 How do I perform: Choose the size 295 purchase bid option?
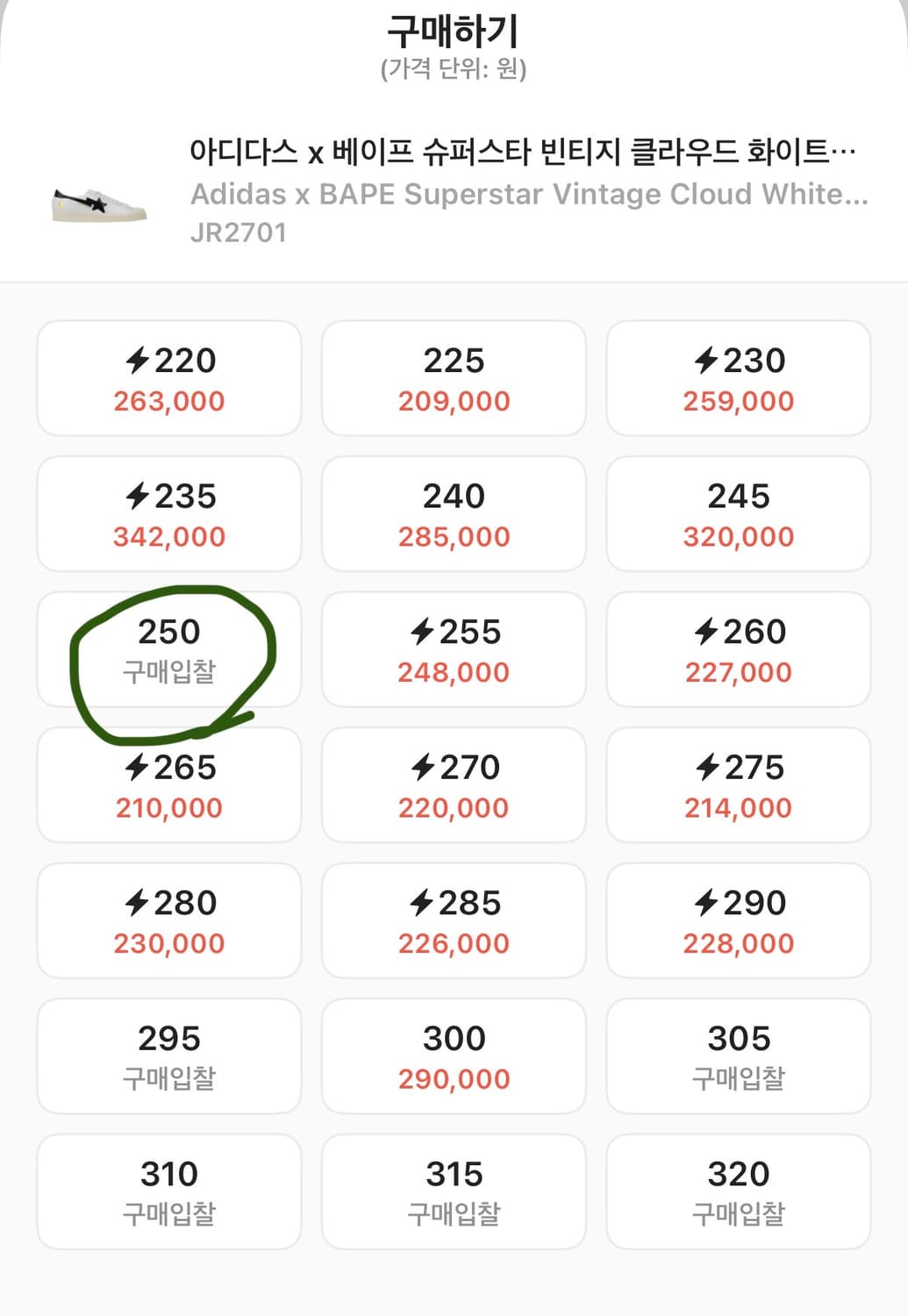[x=168, y=1056]
